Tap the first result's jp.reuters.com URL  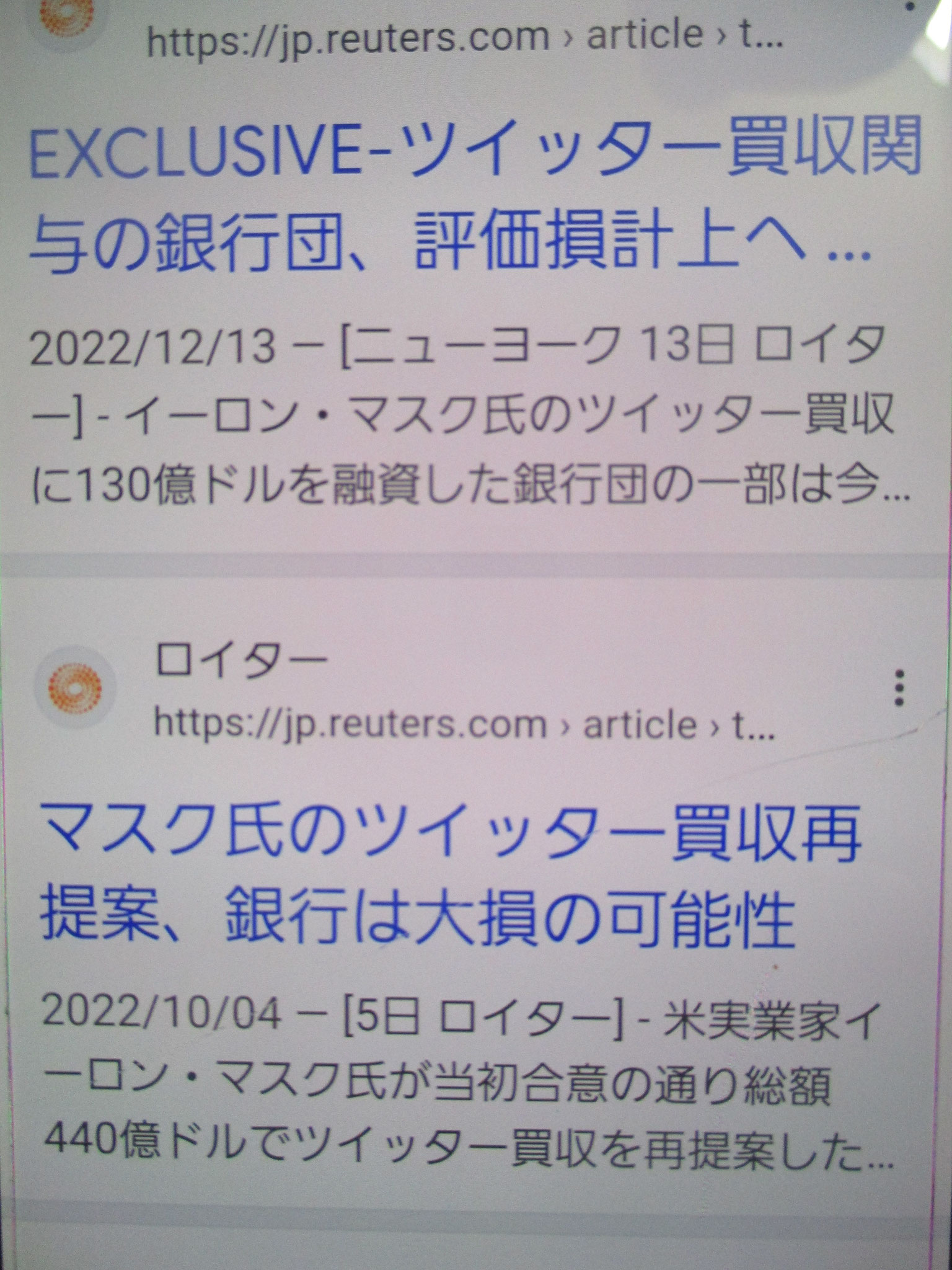[x=465, y=36]
